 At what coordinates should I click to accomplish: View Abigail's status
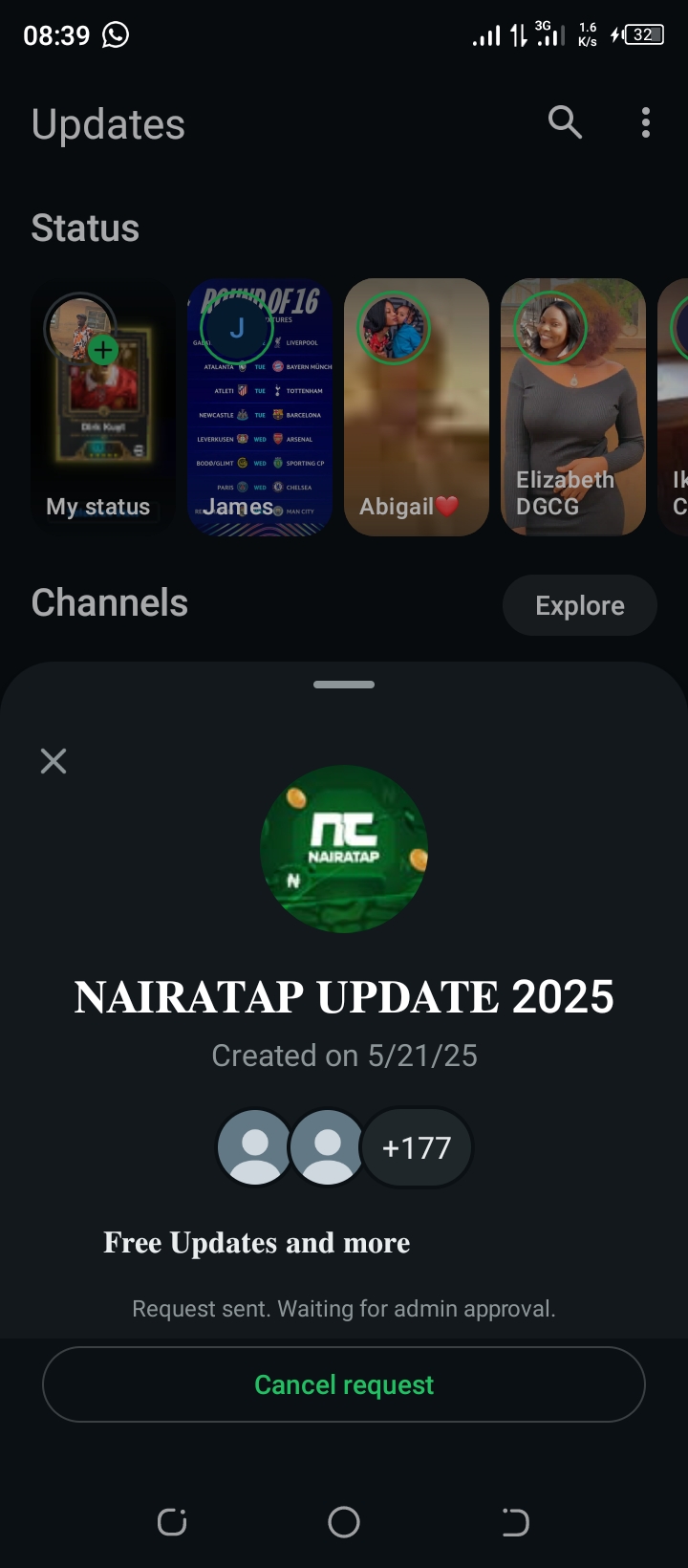(416, 407)
